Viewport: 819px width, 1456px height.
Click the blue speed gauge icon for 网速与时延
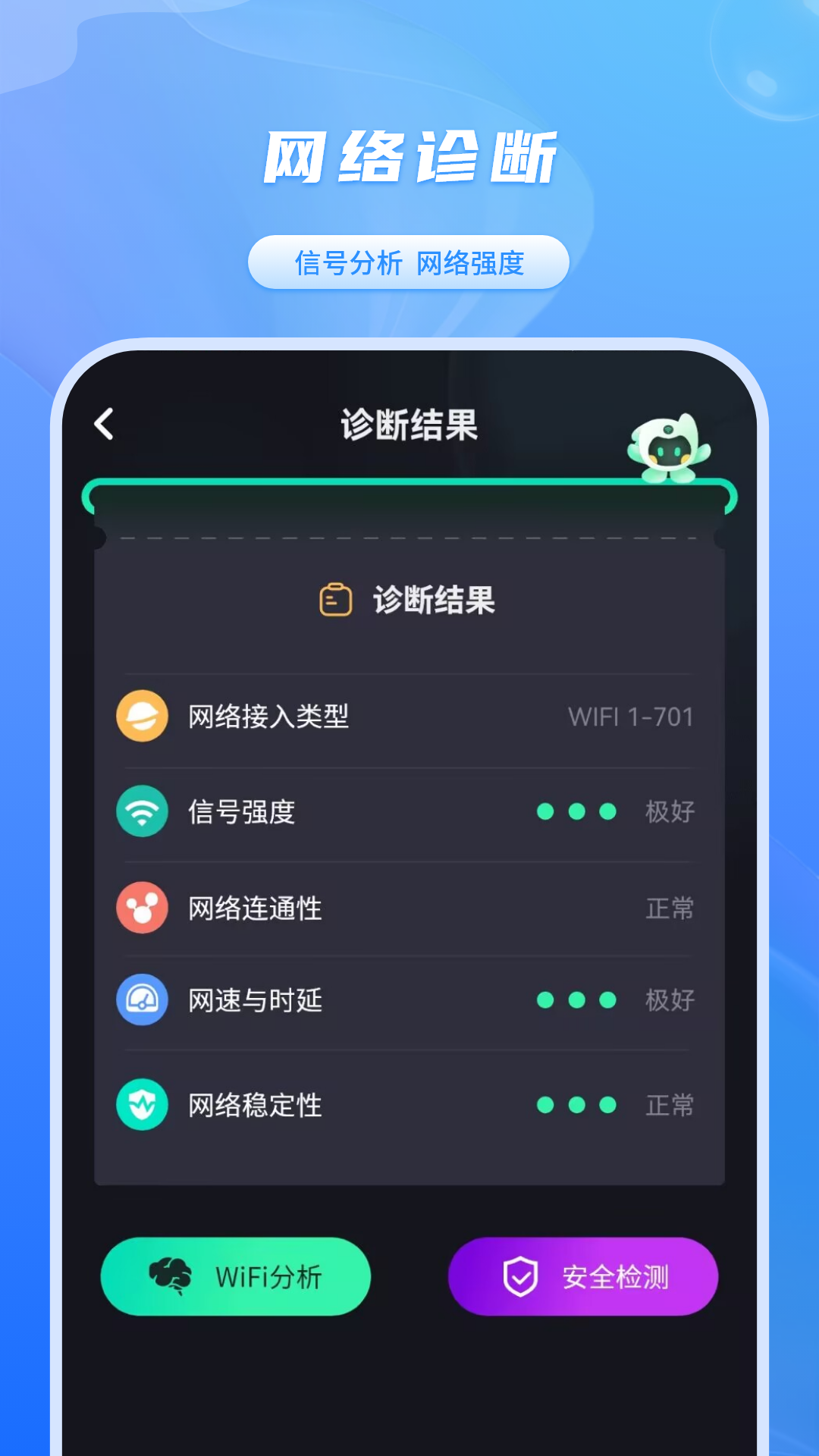tap(143, 1000)
